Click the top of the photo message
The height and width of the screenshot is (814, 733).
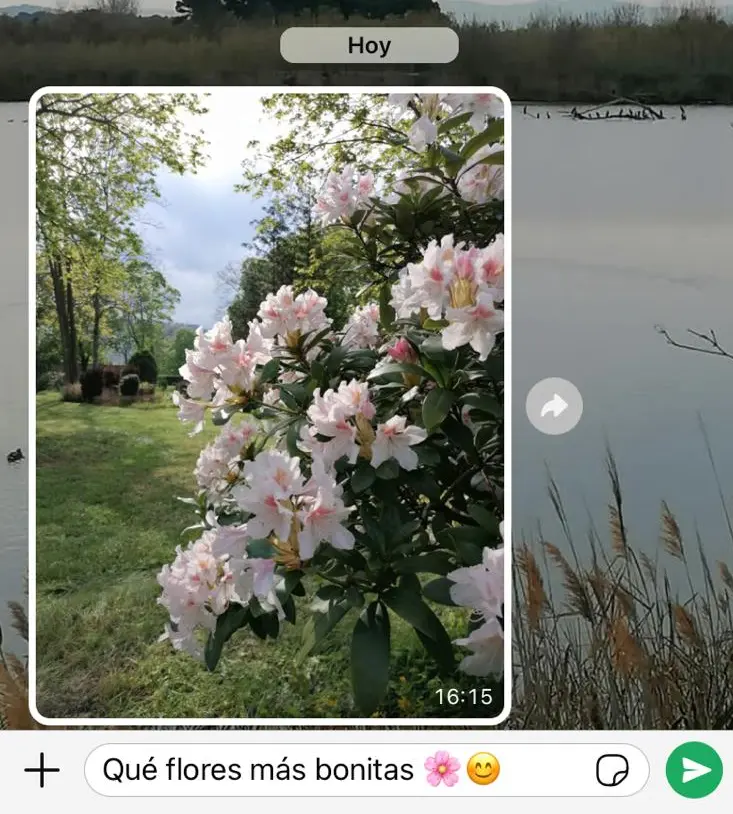click(270, 110)
